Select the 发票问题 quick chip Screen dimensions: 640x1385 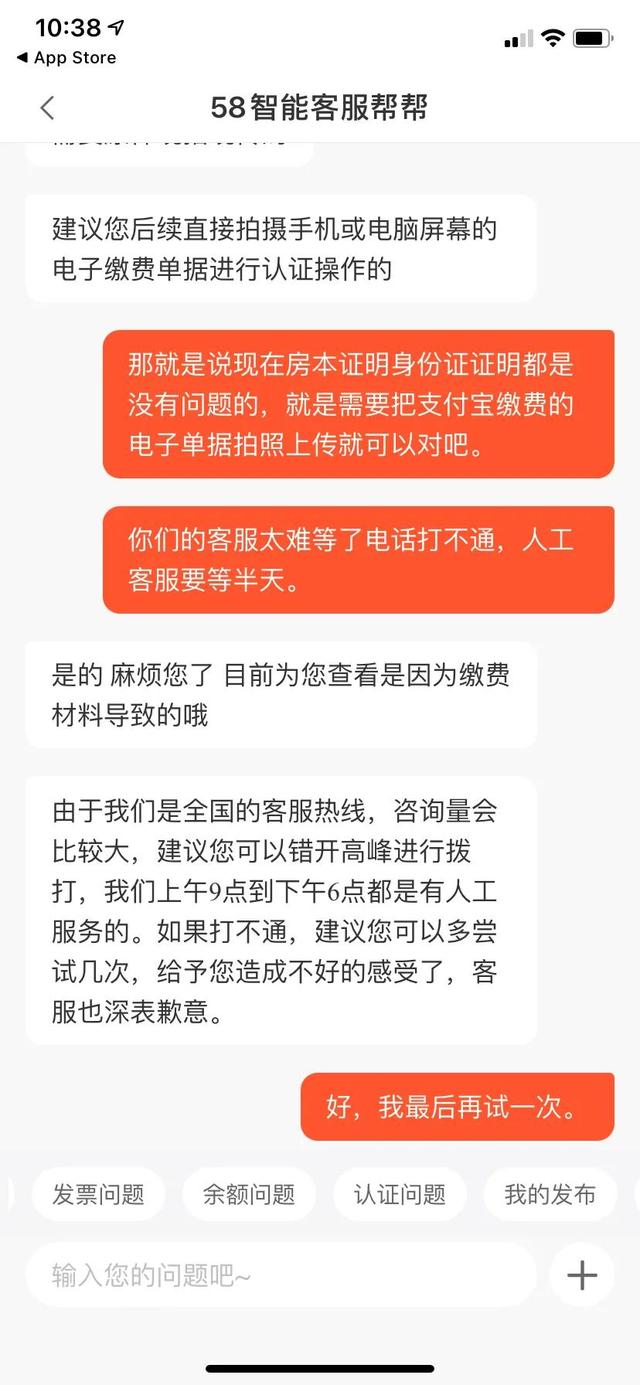coord(98,1194)
